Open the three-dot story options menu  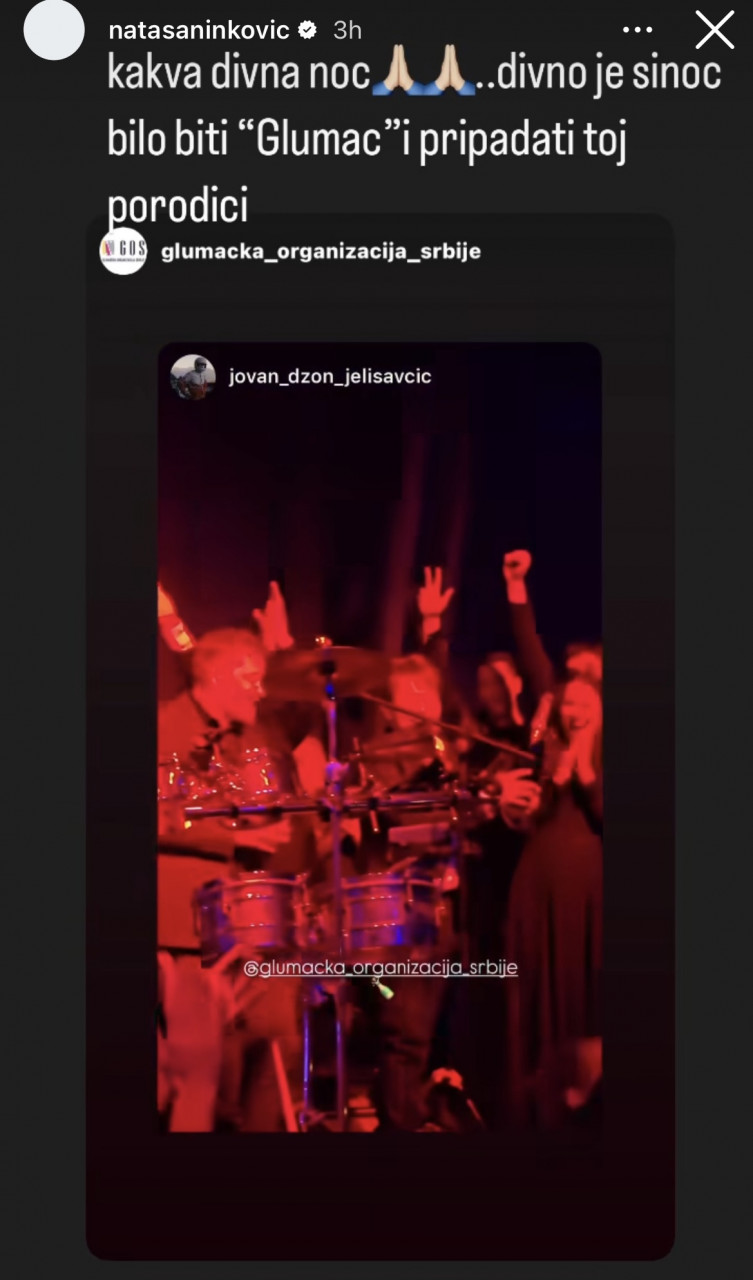point(637,31)
